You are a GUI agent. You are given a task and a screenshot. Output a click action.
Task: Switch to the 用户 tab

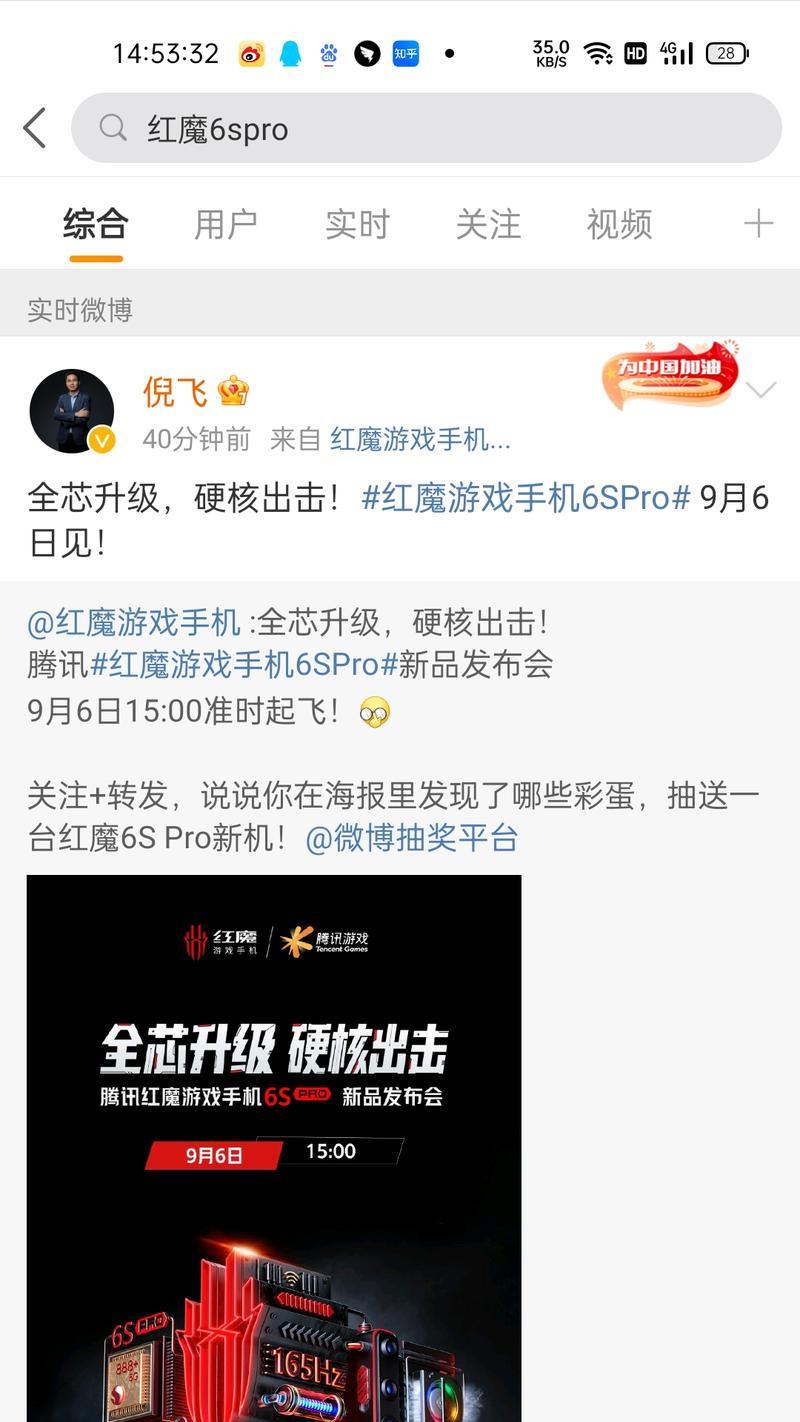pos(226,224)
